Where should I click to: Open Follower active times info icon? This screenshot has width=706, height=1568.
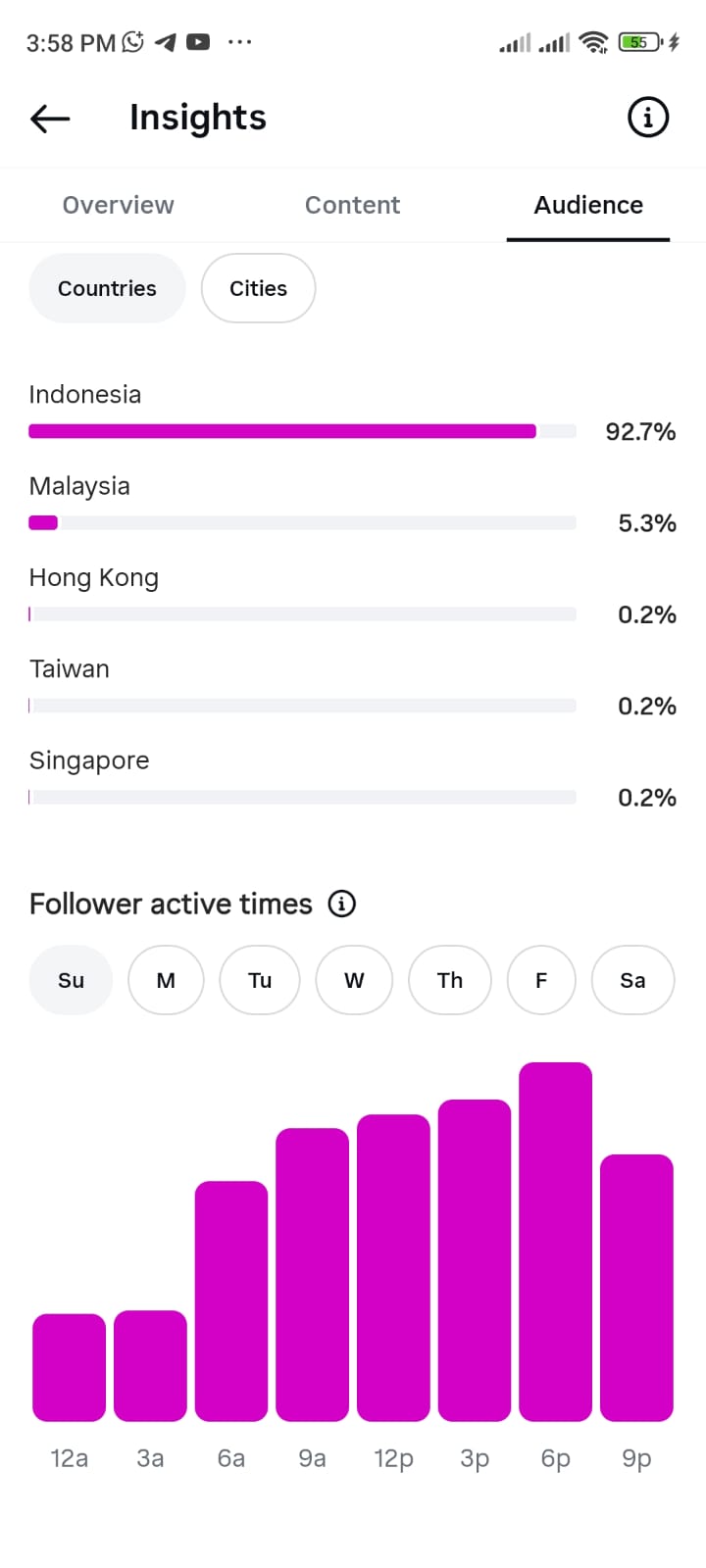341,904
